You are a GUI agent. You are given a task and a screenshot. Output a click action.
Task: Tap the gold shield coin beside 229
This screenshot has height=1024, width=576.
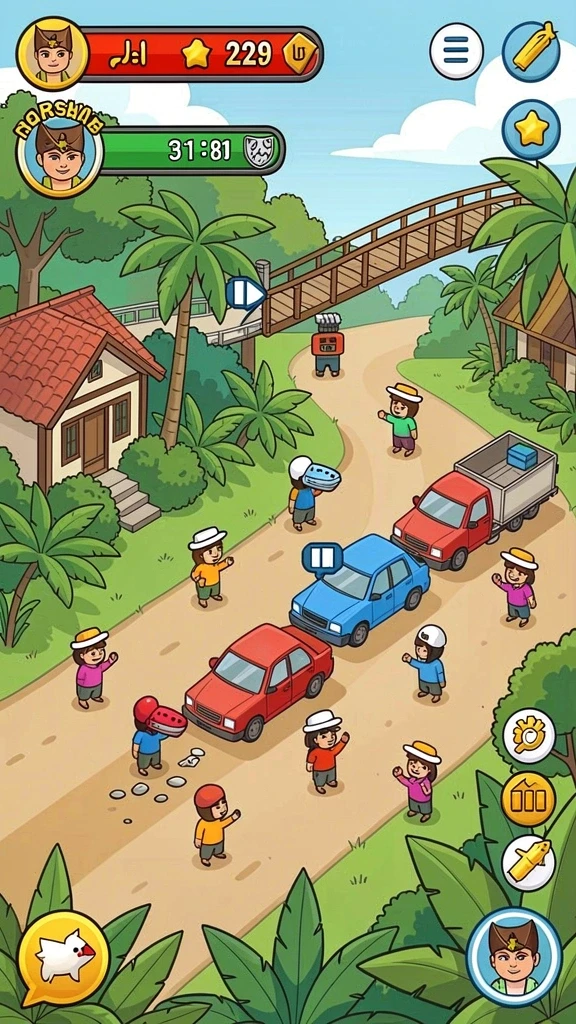(300, 54)
